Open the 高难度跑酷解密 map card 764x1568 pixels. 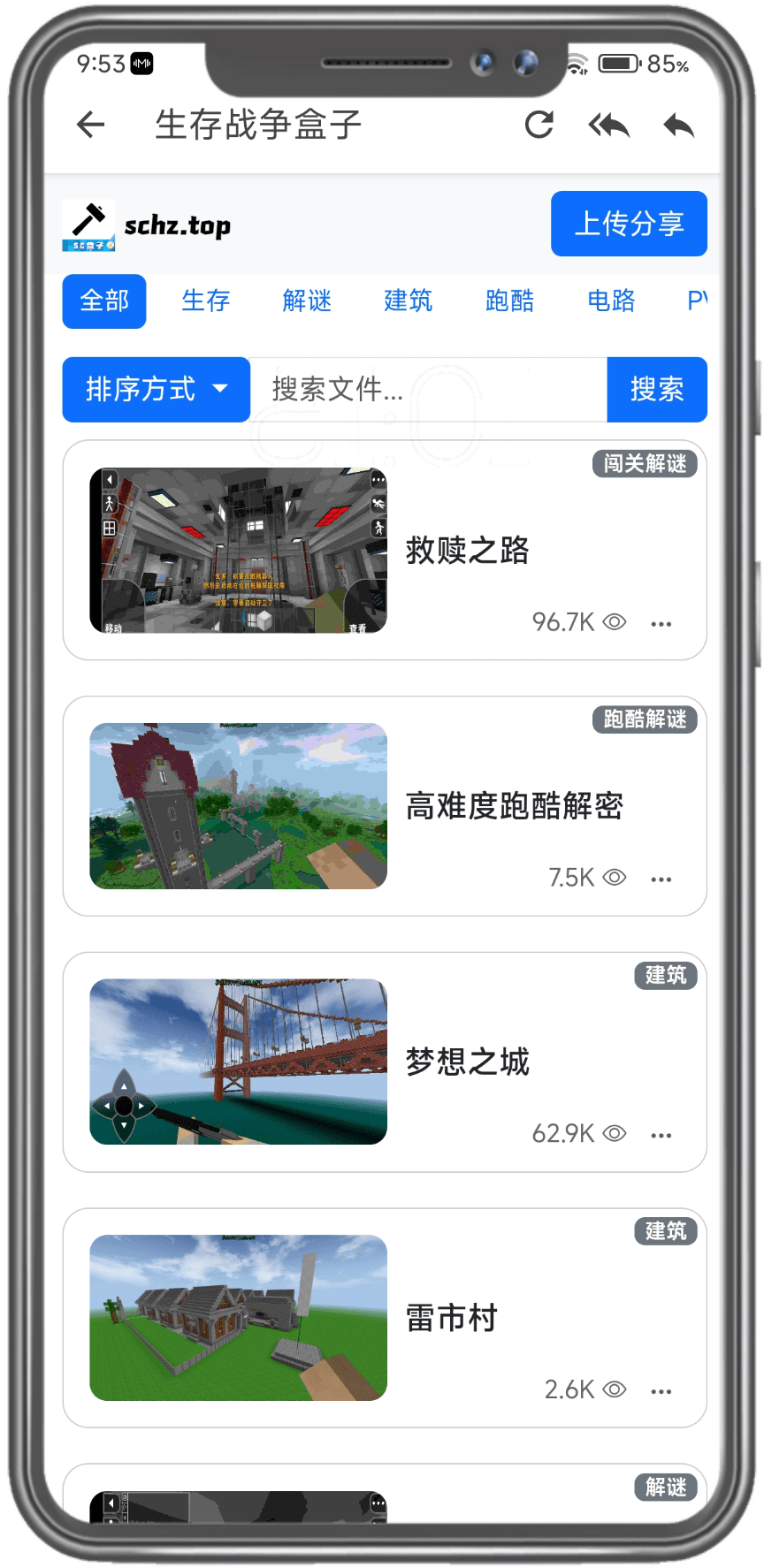513,805
